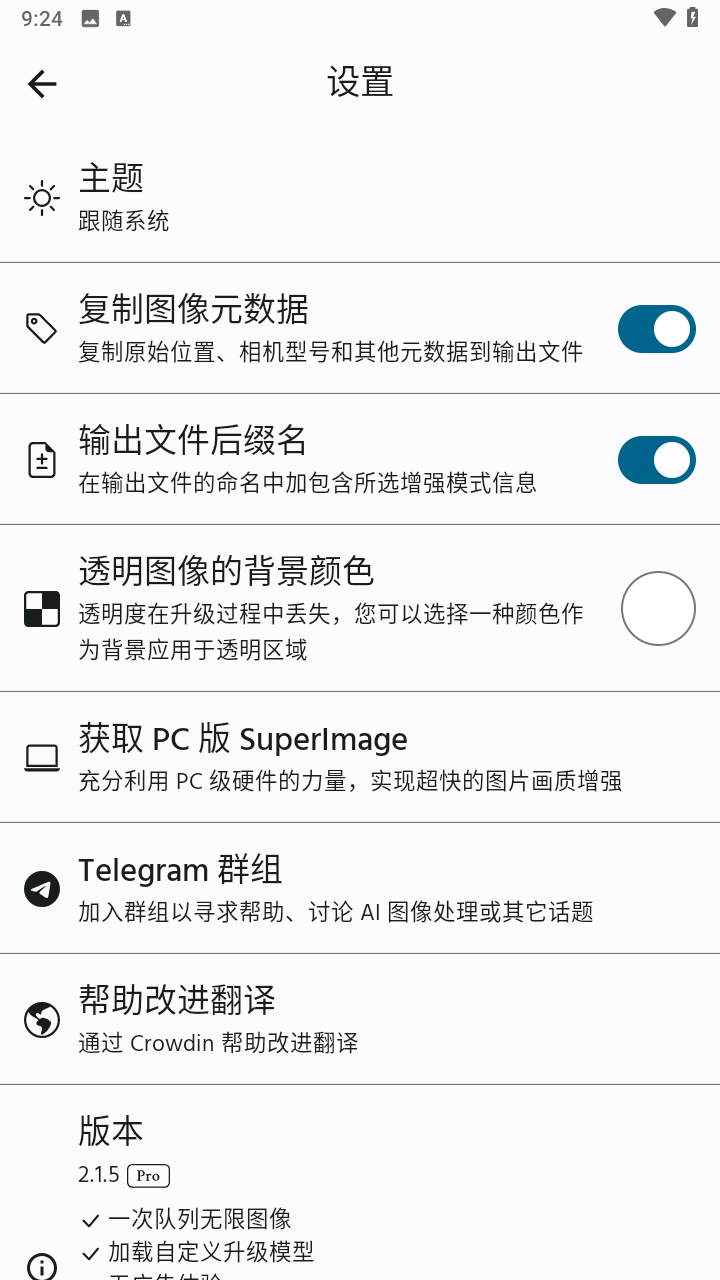The width and height of the screenshot is (720, 1280).
Task: Open the Telegram 群组 entry
Action: point(300,888)
